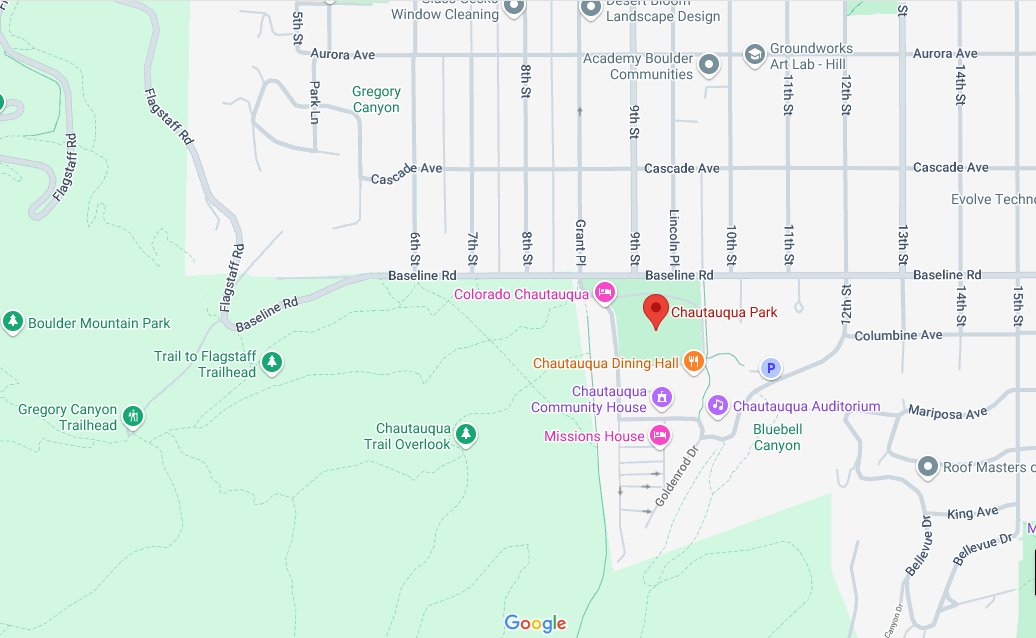Screen dimensions: 1036x638
Task: Tap Trail to Flagstaff Trailhead marker
Action: click(271, 362)
